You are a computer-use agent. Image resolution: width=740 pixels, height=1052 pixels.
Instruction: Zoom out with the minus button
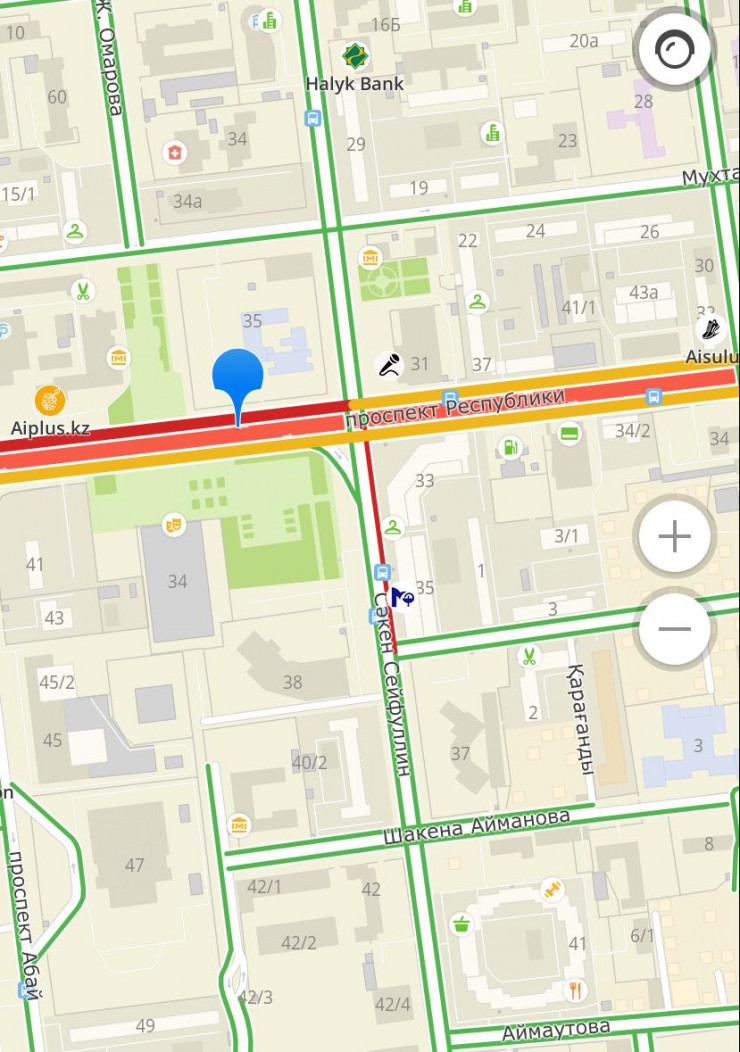pos(675,629)
